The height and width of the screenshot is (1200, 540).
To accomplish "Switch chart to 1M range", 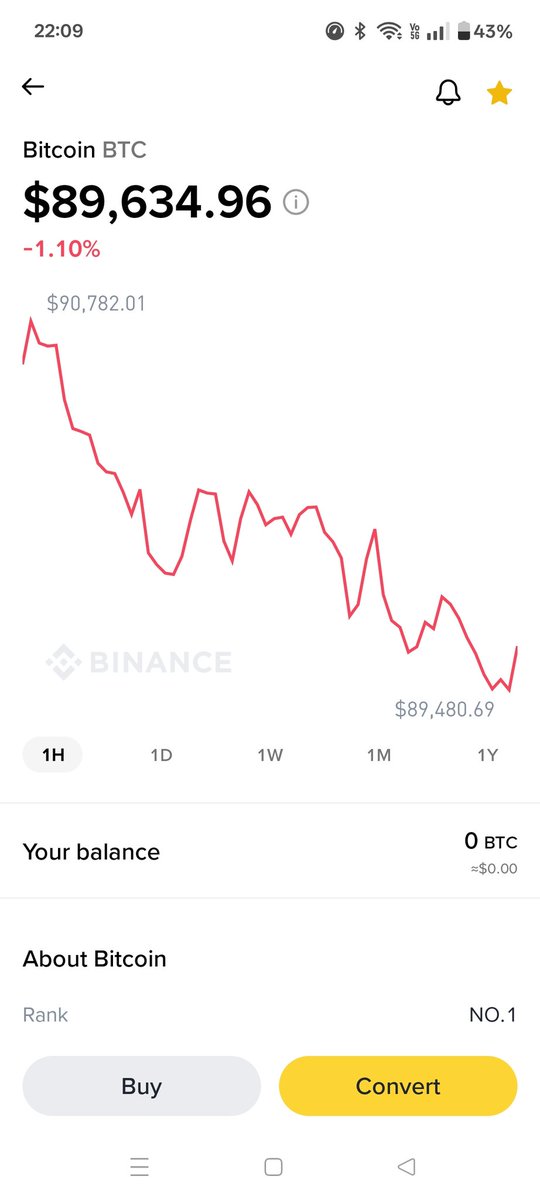I will (x=378, y=755).
